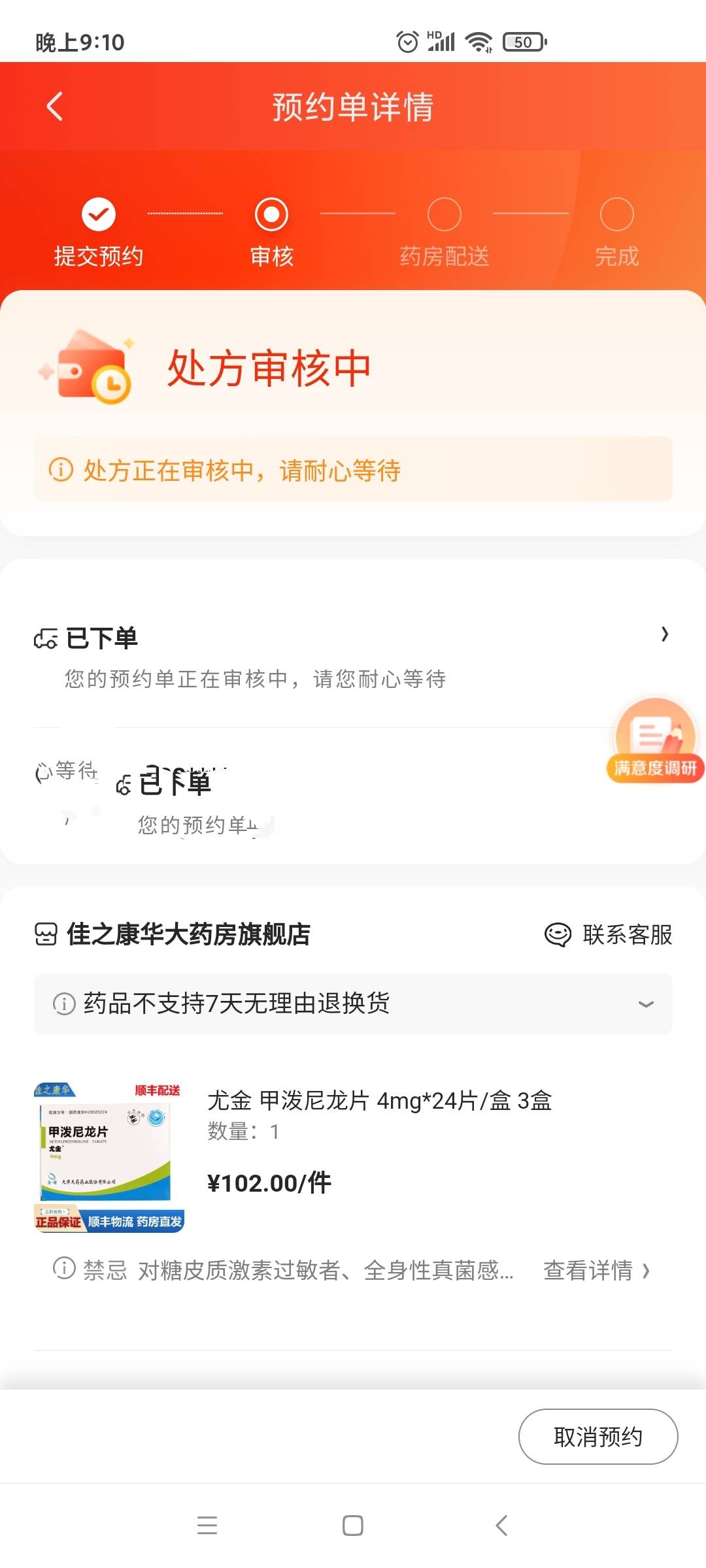Screen dimensions: 706x1568
Task: Tap the info icon before 处方正在审核中 message
Action: (62, 470)
